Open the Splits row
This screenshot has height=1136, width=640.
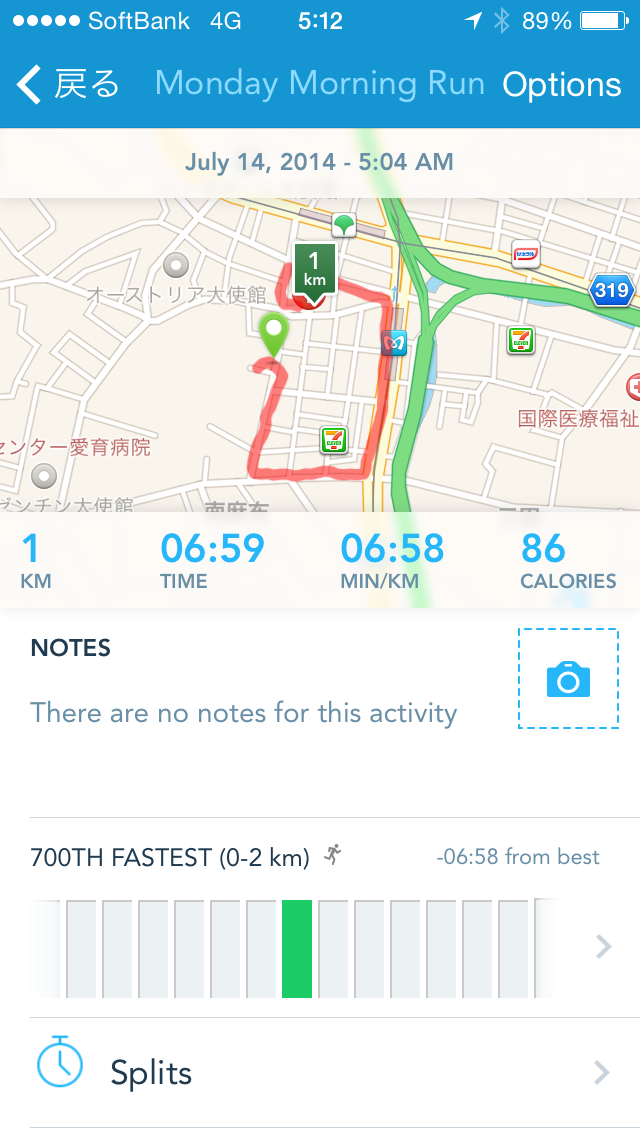320,1073
